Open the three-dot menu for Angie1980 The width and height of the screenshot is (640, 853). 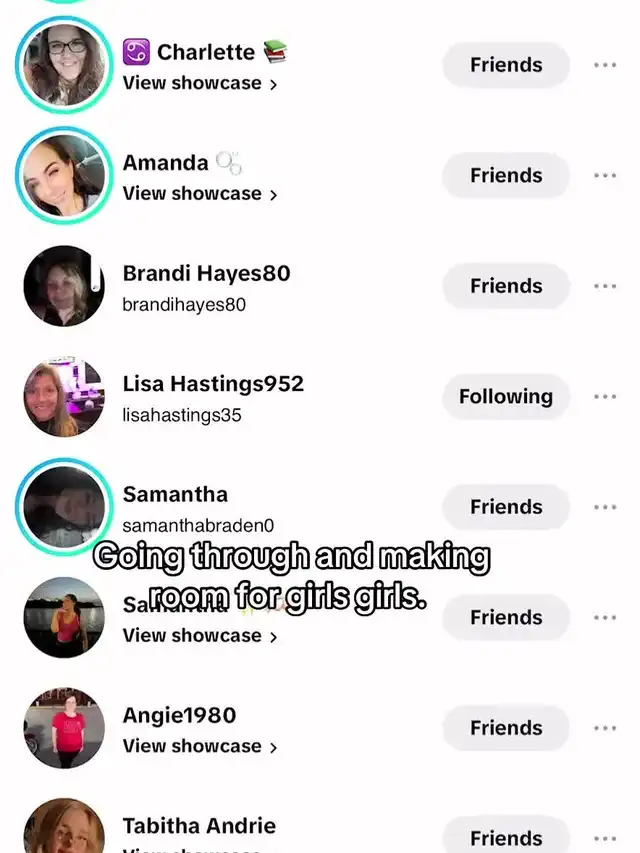pos(605,728)
